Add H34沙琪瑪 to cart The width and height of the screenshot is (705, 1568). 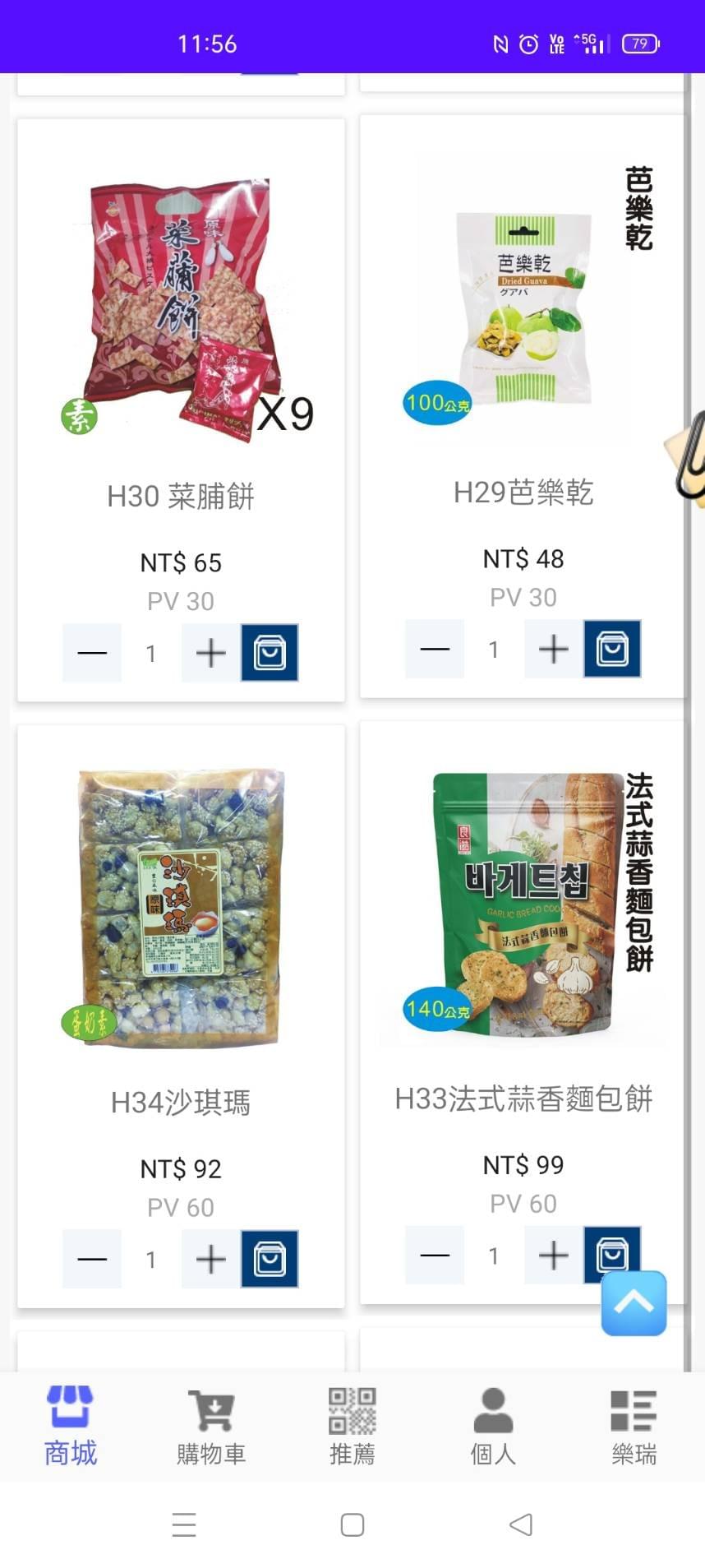[x=270, y=1259]
